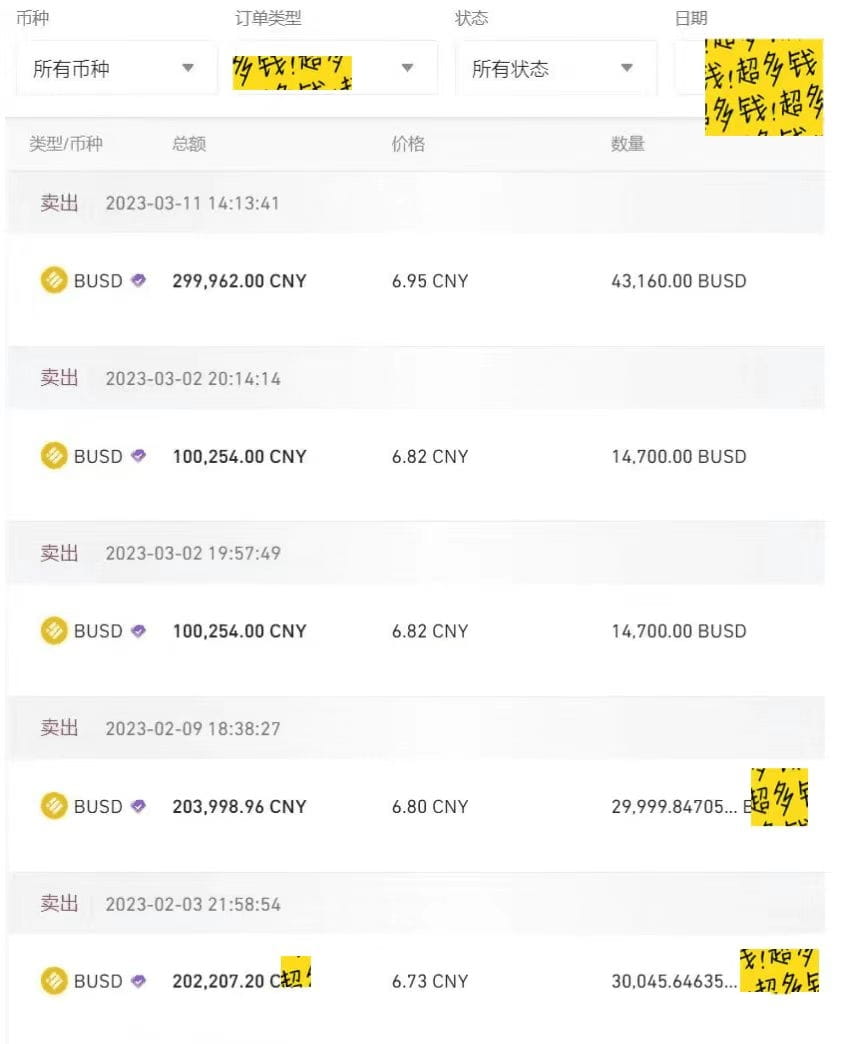851x1044 pixels.
Task: Select the 卖出 label of the March 11 order
Action: point(58,202)
